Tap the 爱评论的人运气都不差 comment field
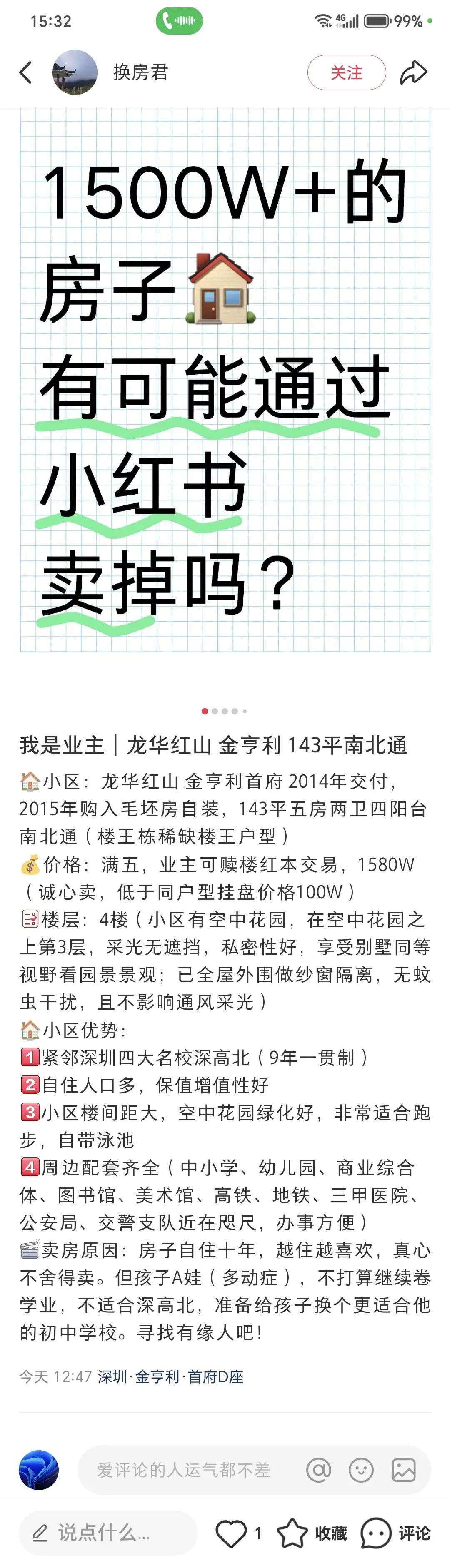The image size is (450, 1568). point(182,1470)
